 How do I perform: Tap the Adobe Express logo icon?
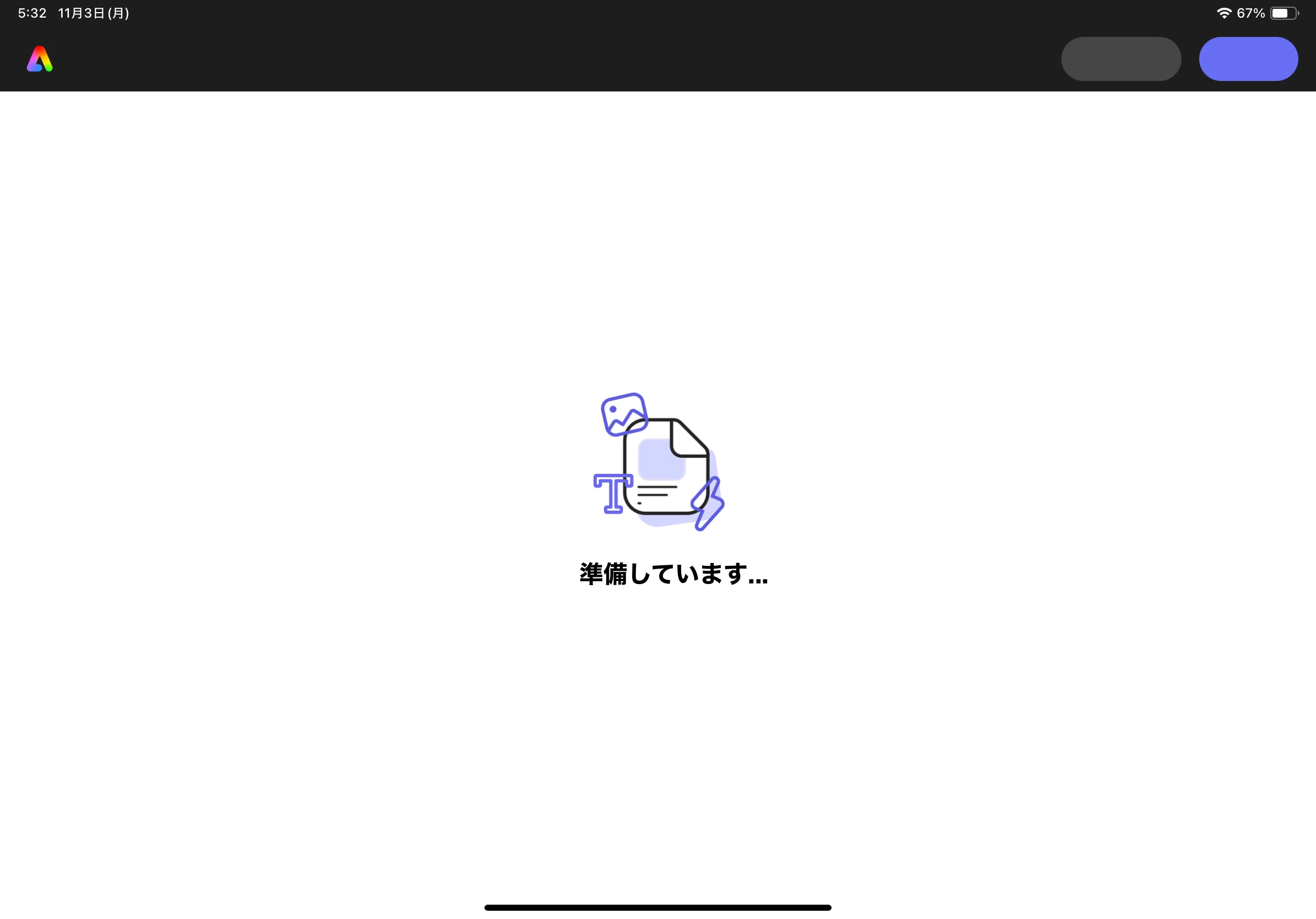pos(40,59)
